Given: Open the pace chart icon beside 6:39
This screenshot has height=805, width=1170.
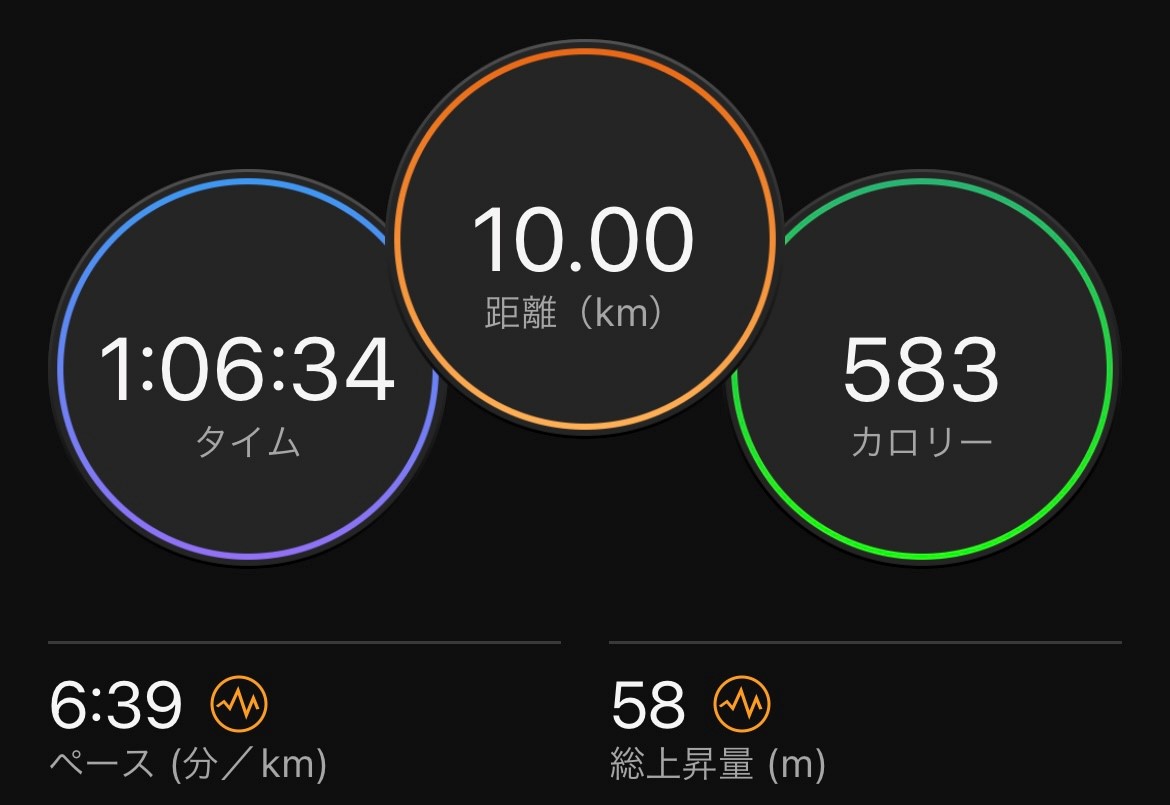Looking at the screenshot, I should tap(239, 704).
